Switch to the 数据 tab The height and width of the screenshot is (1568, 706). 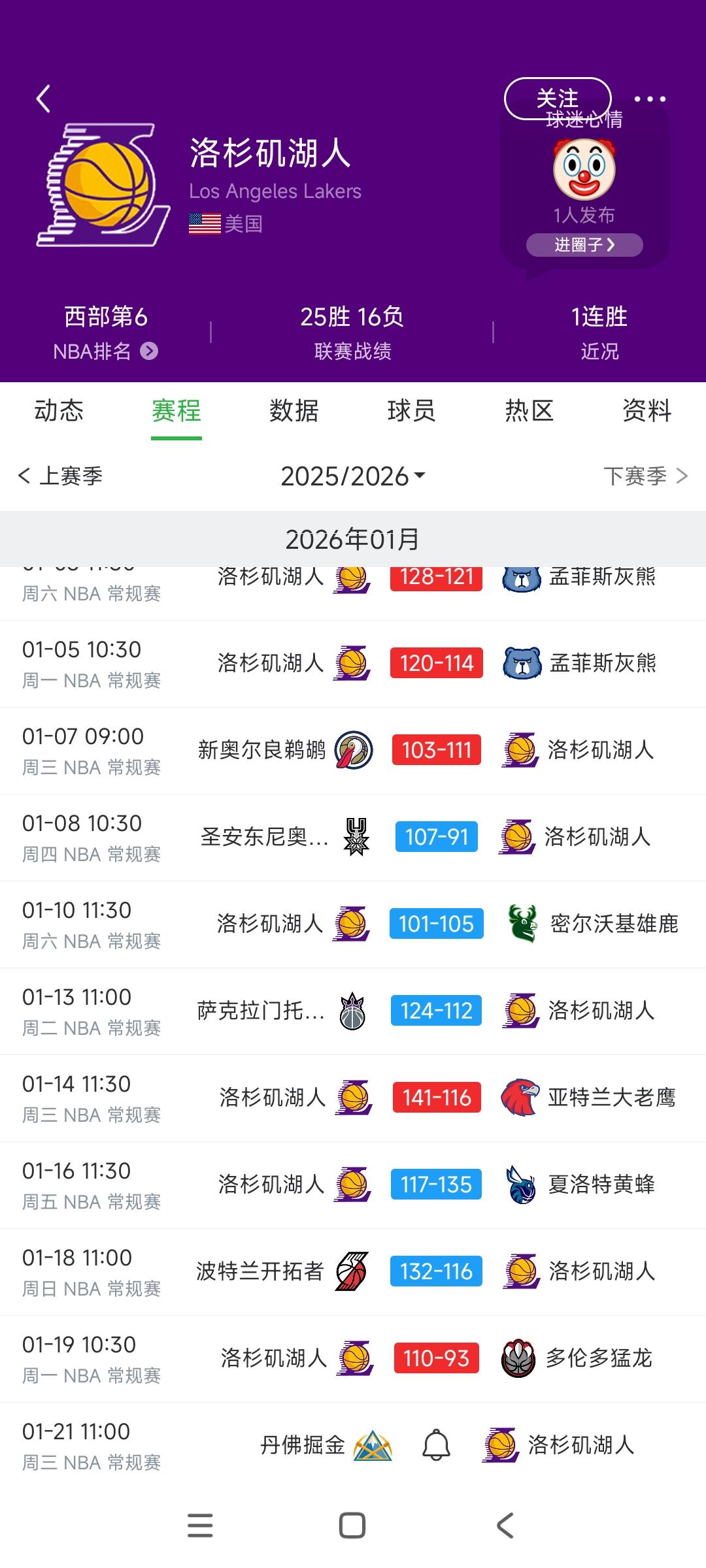(x=292, y=411)
